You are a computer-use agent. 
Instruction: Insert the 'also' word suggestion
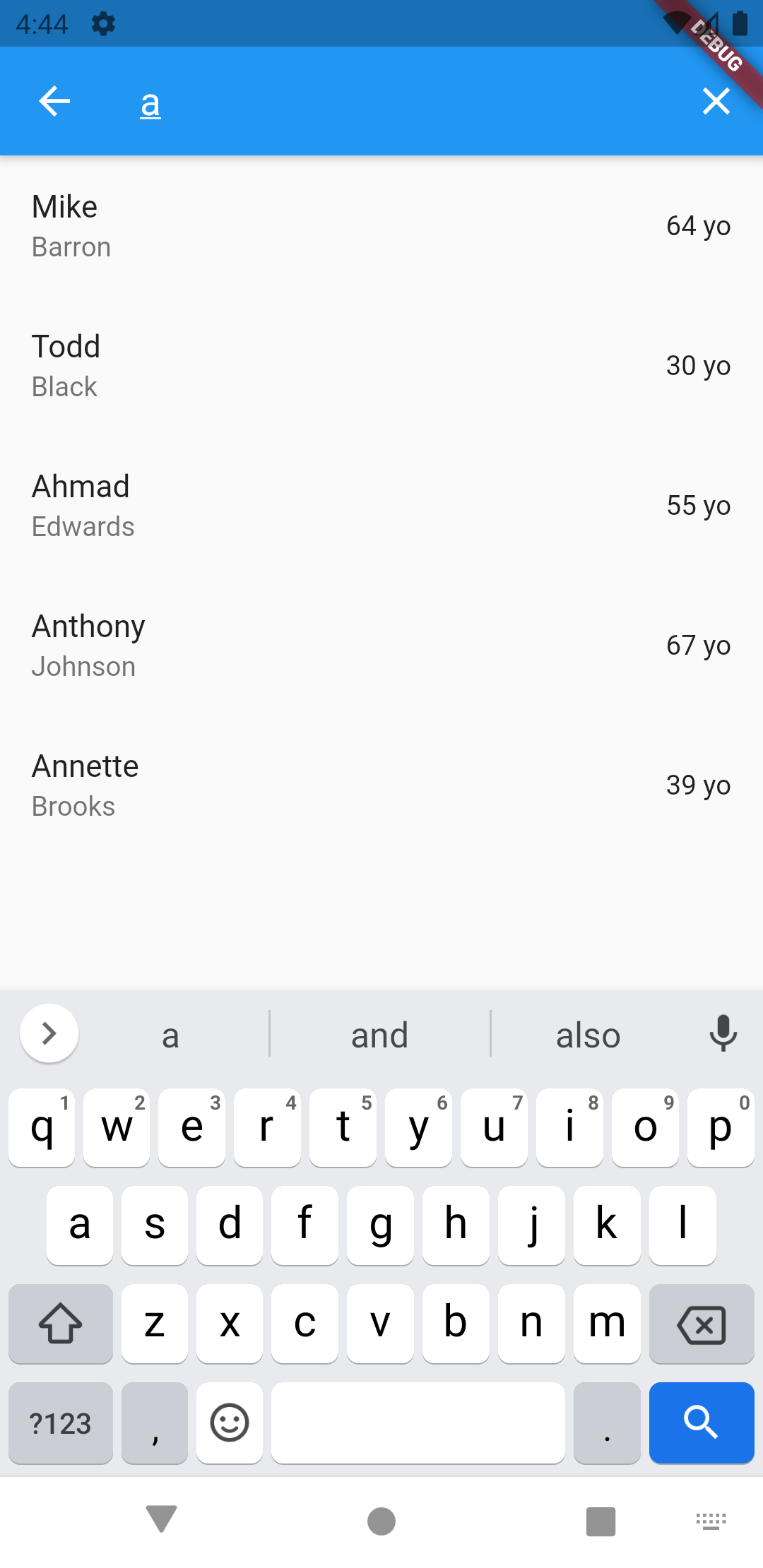coord(588,1035)
